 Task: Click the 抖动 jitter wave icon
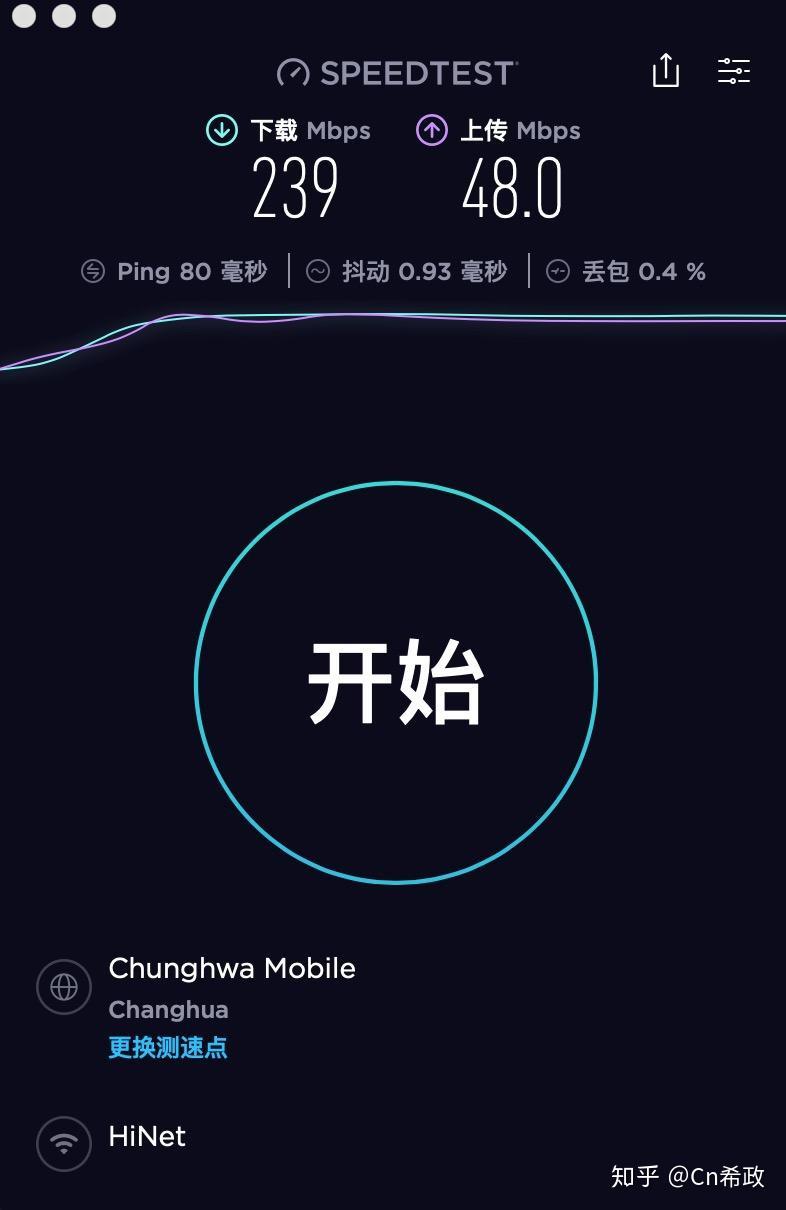pos(317,271)
